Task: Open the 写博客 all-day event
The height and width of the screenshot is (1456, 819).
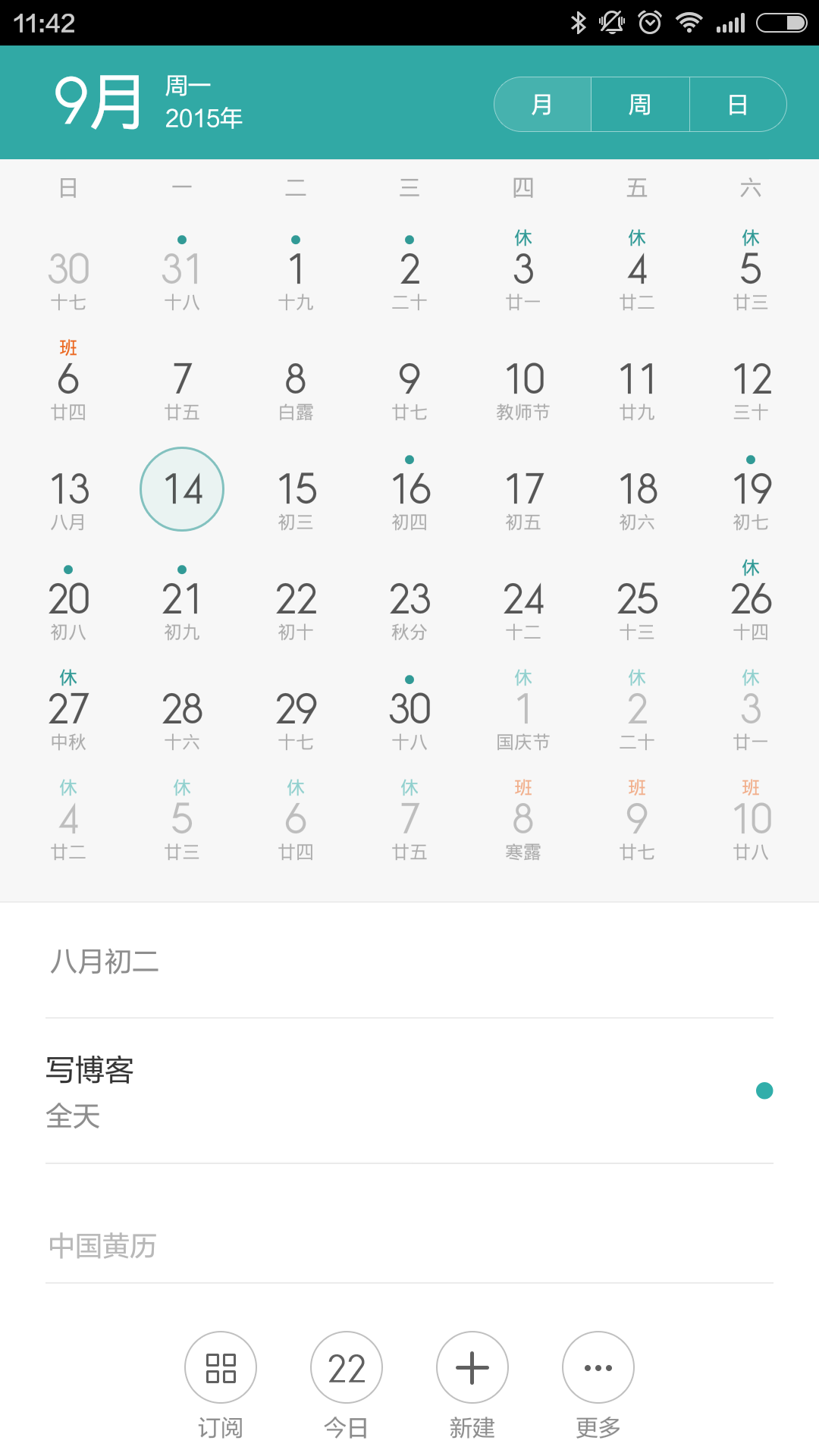Action: 409,1091
